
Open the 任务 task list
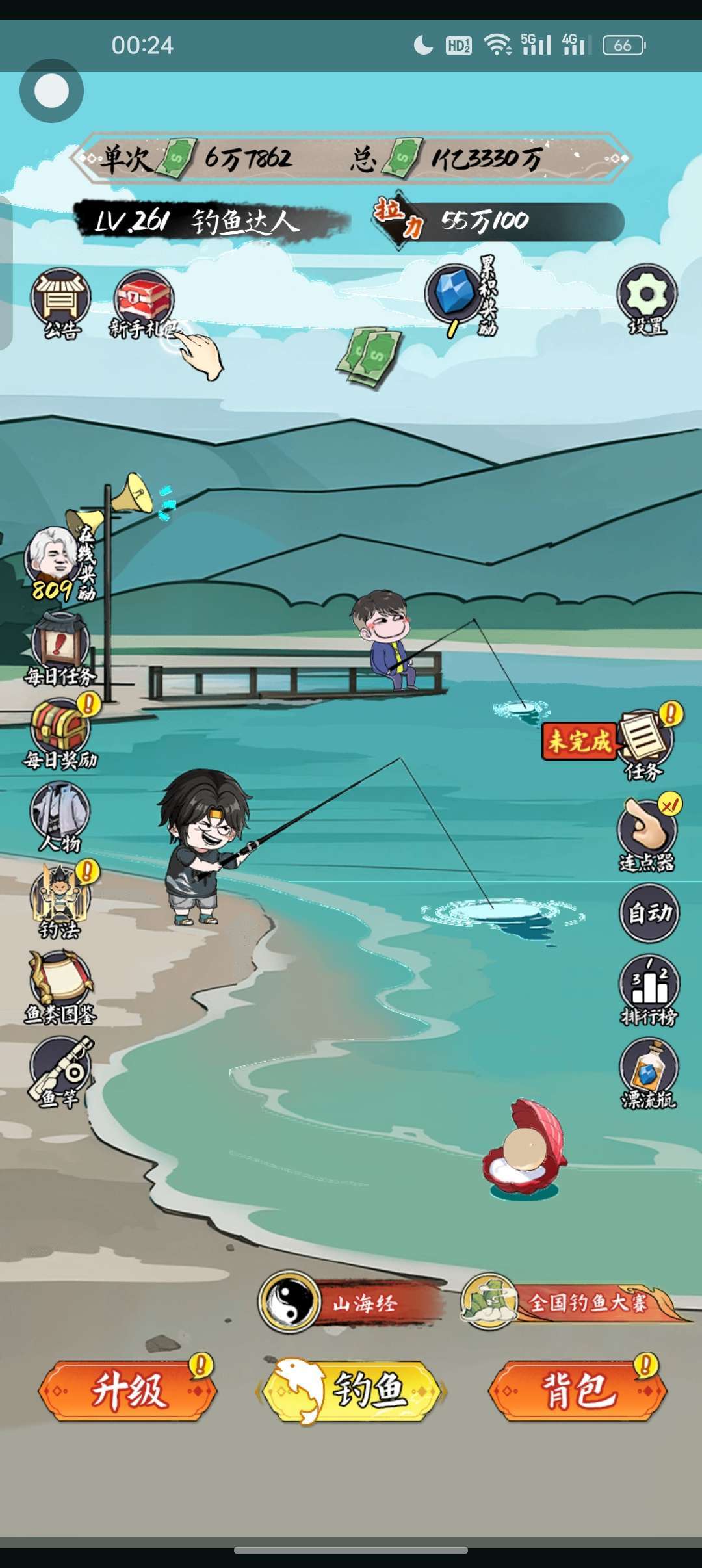tap(646, 742)
